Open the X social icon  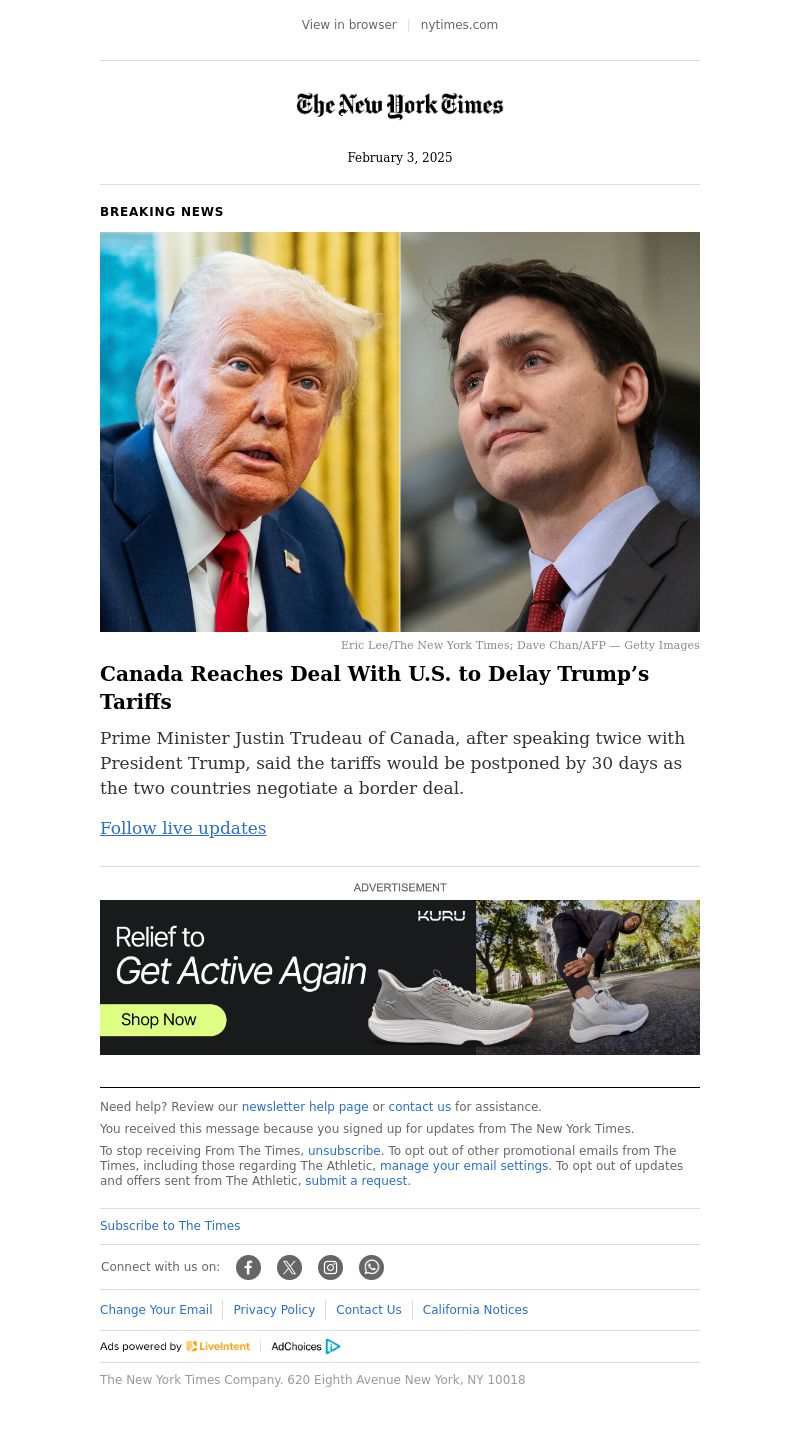pyautogui.click(x=289, y=1268)
